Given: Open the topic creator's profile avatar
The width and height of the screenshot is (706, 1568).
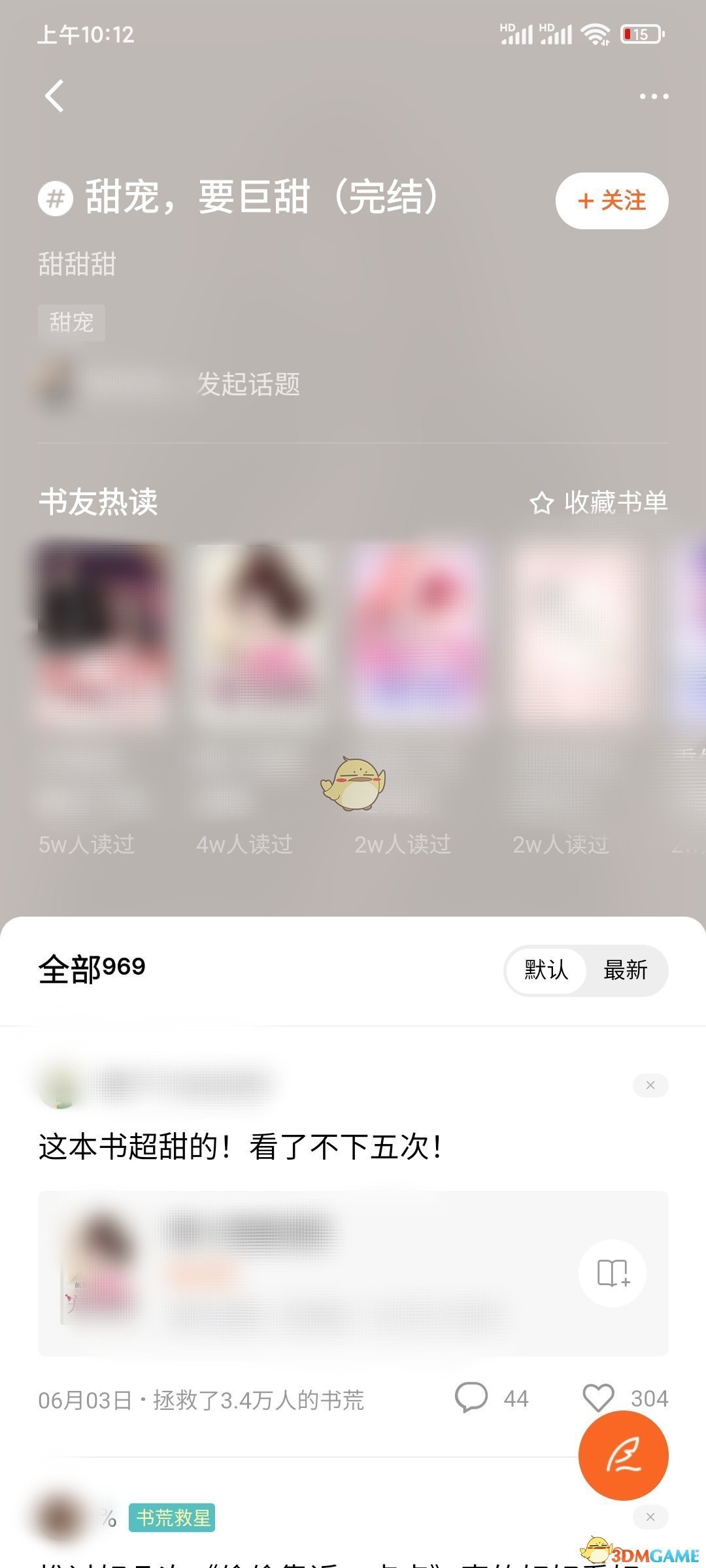Looking at the screenshot, I should tap(58, 384).
